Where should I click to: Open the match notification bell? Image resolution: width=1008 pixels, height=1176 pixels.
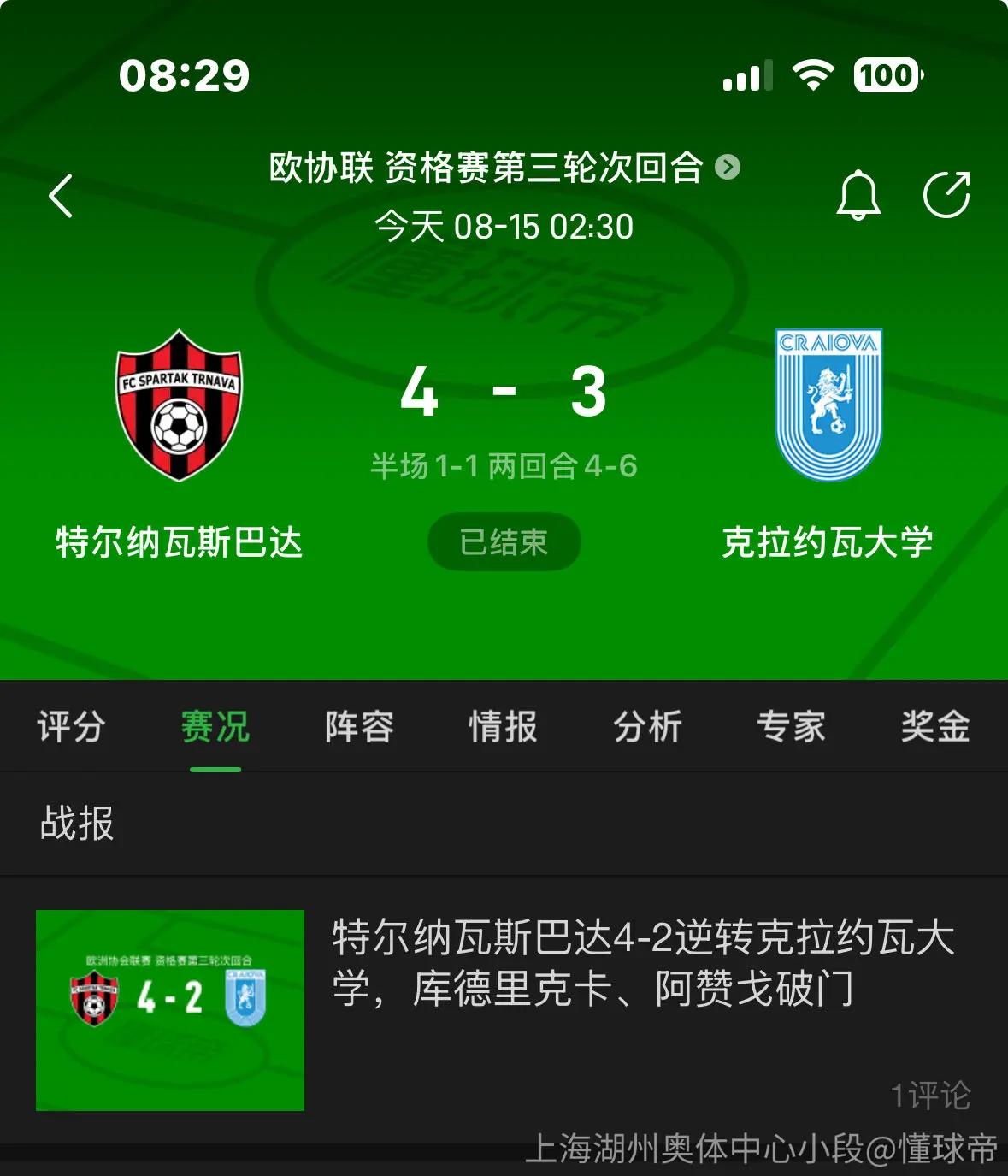[858, 195]
